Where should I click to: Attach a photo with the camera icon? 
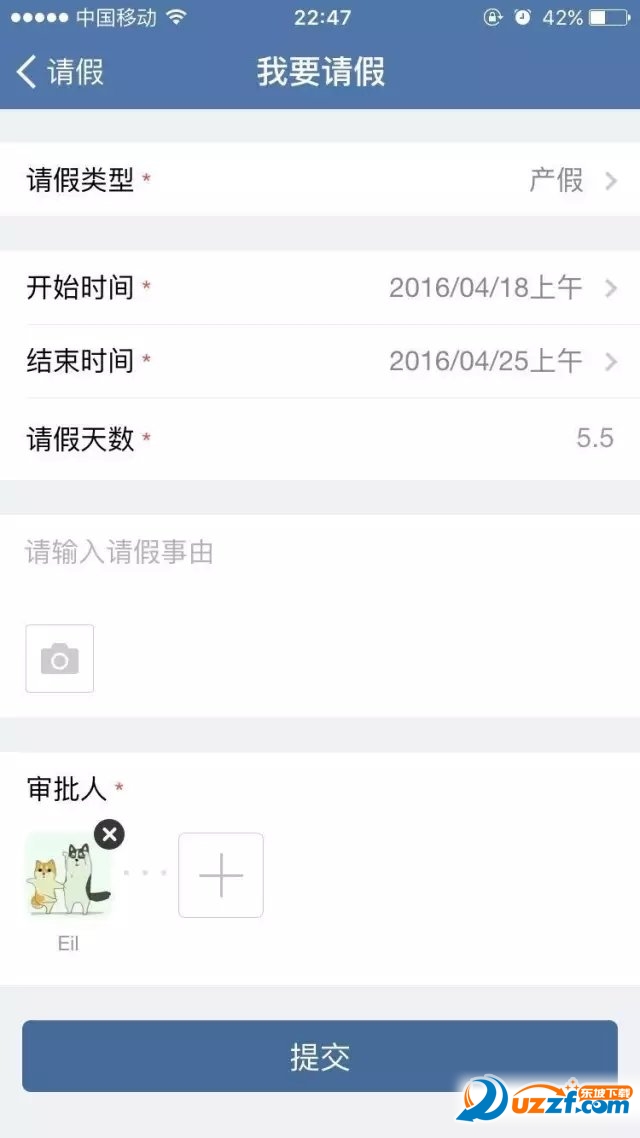60,659
